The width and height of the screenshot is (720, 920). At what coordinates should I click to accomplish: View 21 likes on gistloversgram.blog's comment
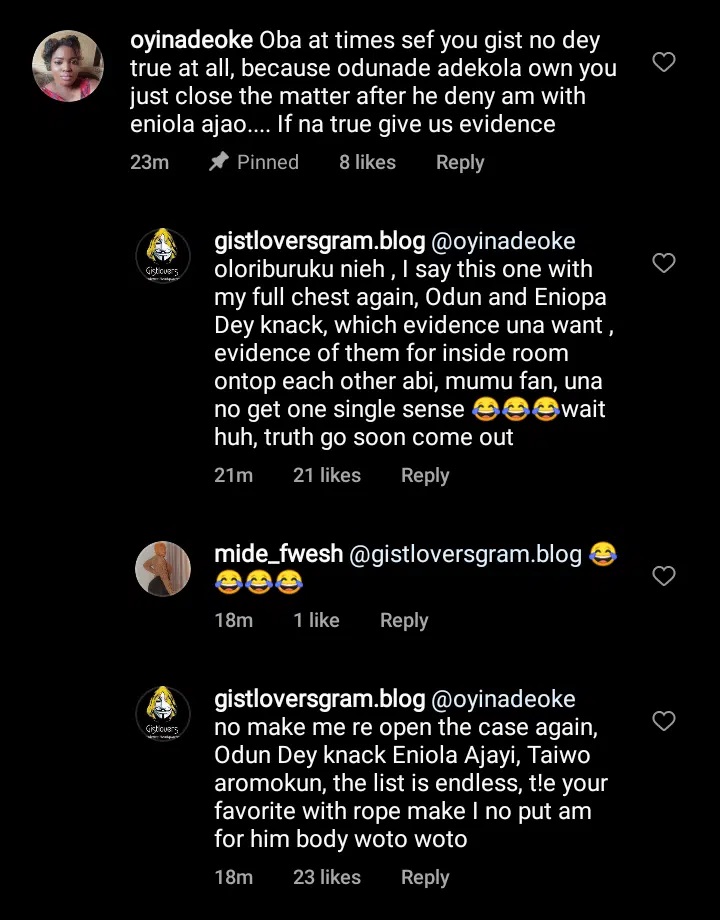click(x=326, y=476)
